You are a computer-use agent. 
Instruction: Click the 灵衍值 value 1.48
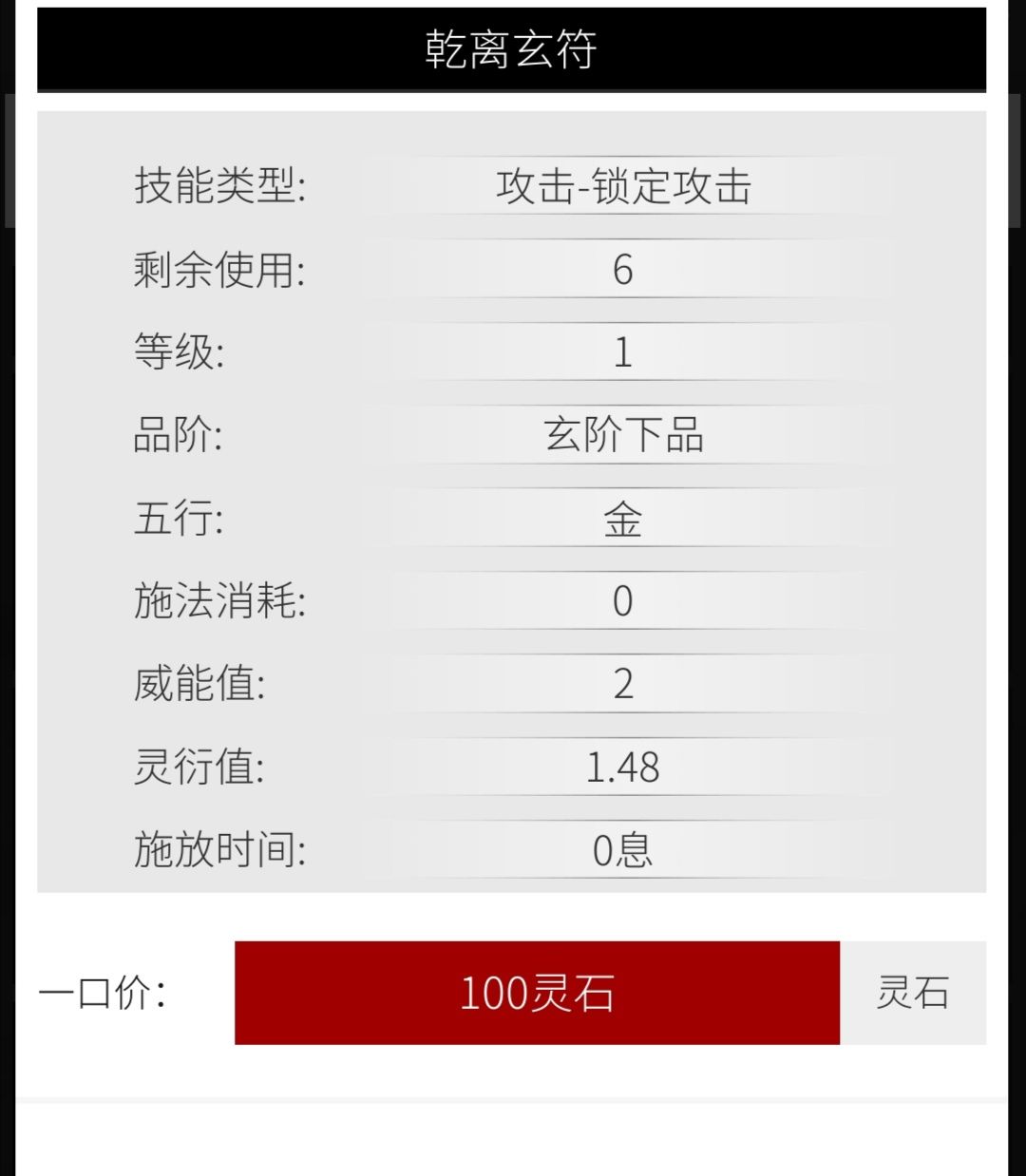(x=622, y=766)
